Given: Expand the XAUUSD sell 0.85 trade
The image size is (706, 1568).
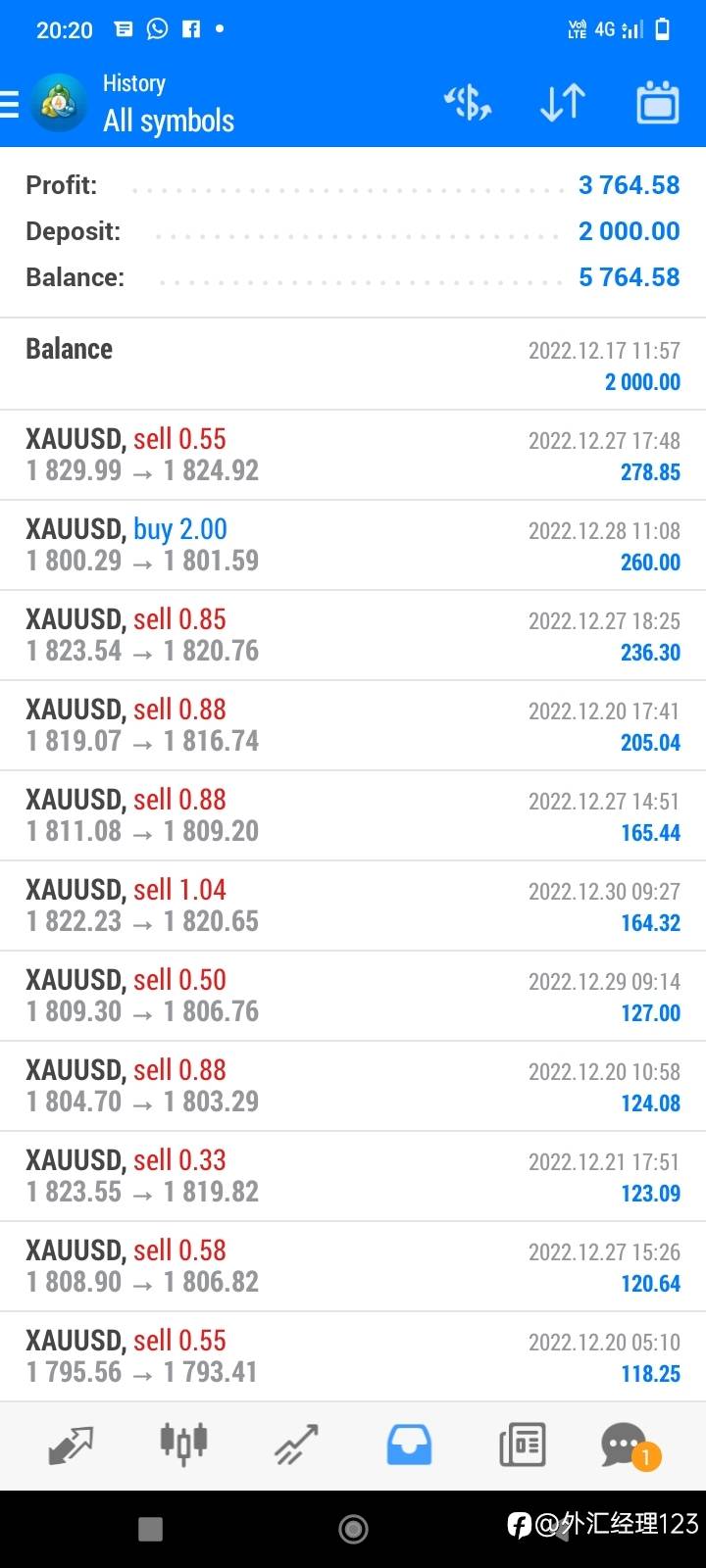Looking at the screenshot, I should click(353, 636).
